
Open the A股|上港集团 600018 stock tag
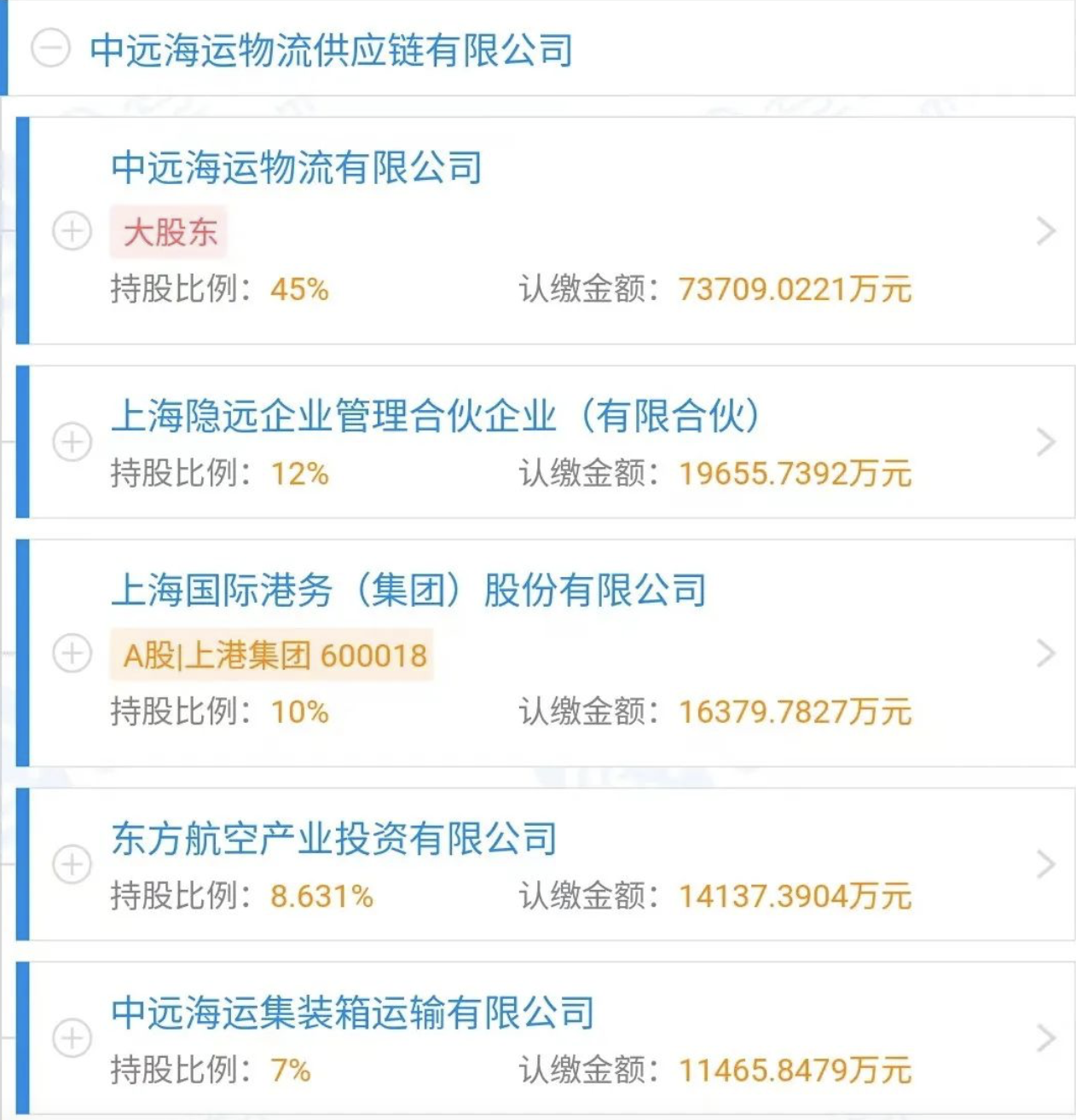pos(273,655)
